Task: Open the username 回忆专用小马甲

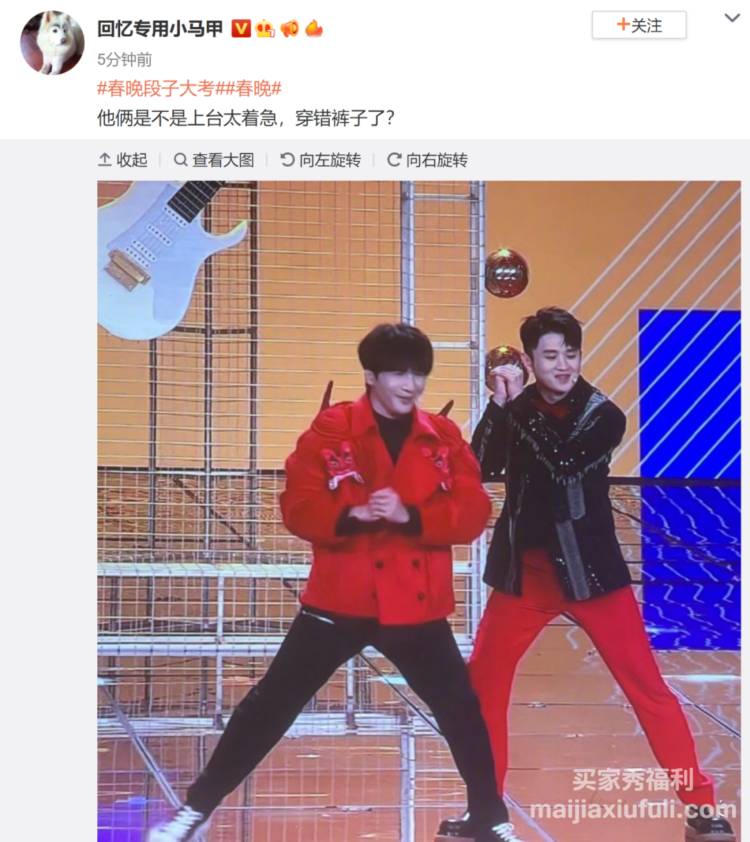Action: [x=160, y=29]
